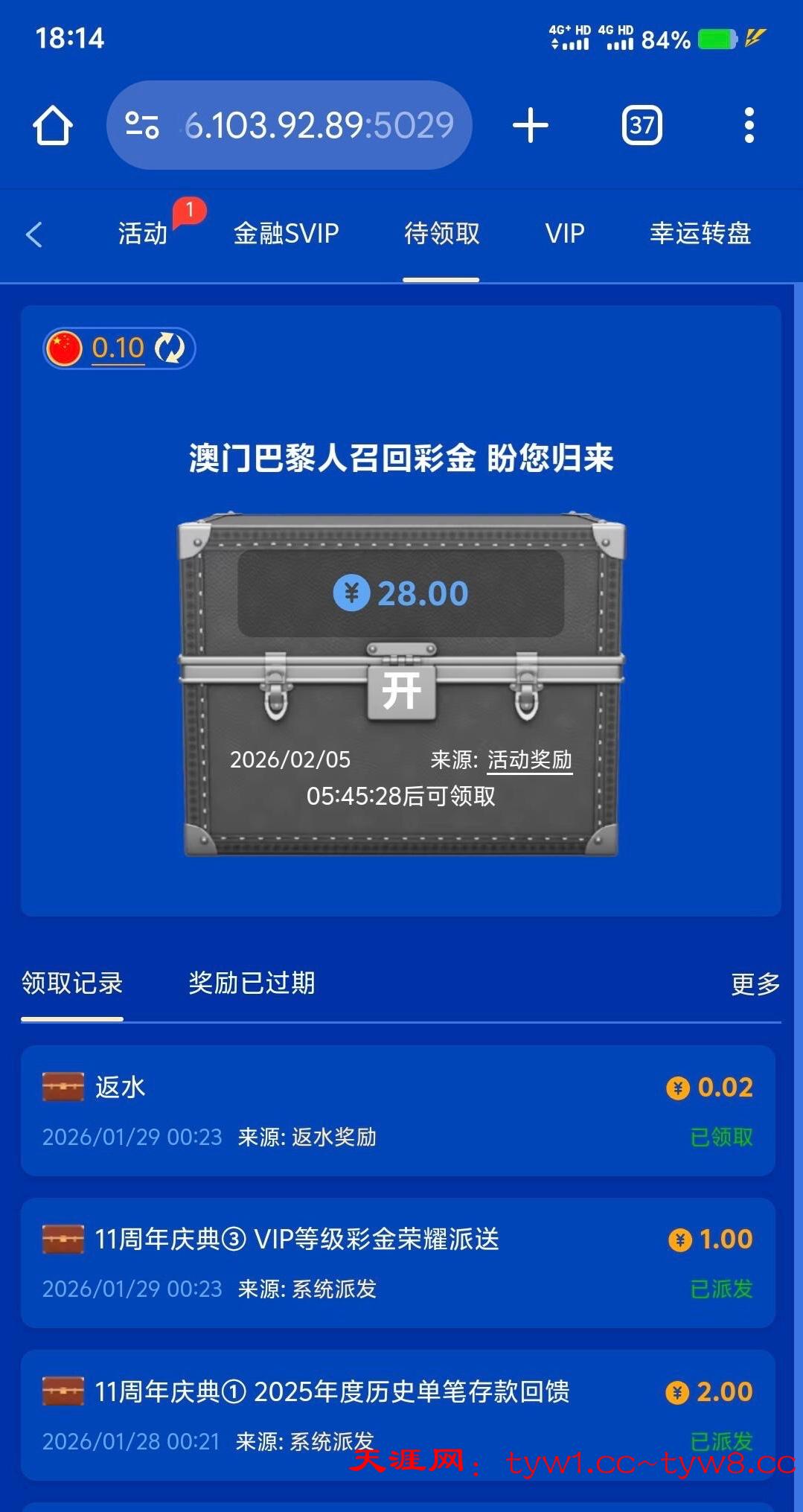Viewport: 803px width, 1512px height.
Task: Open a new browser tab
Action: point(531,125)
